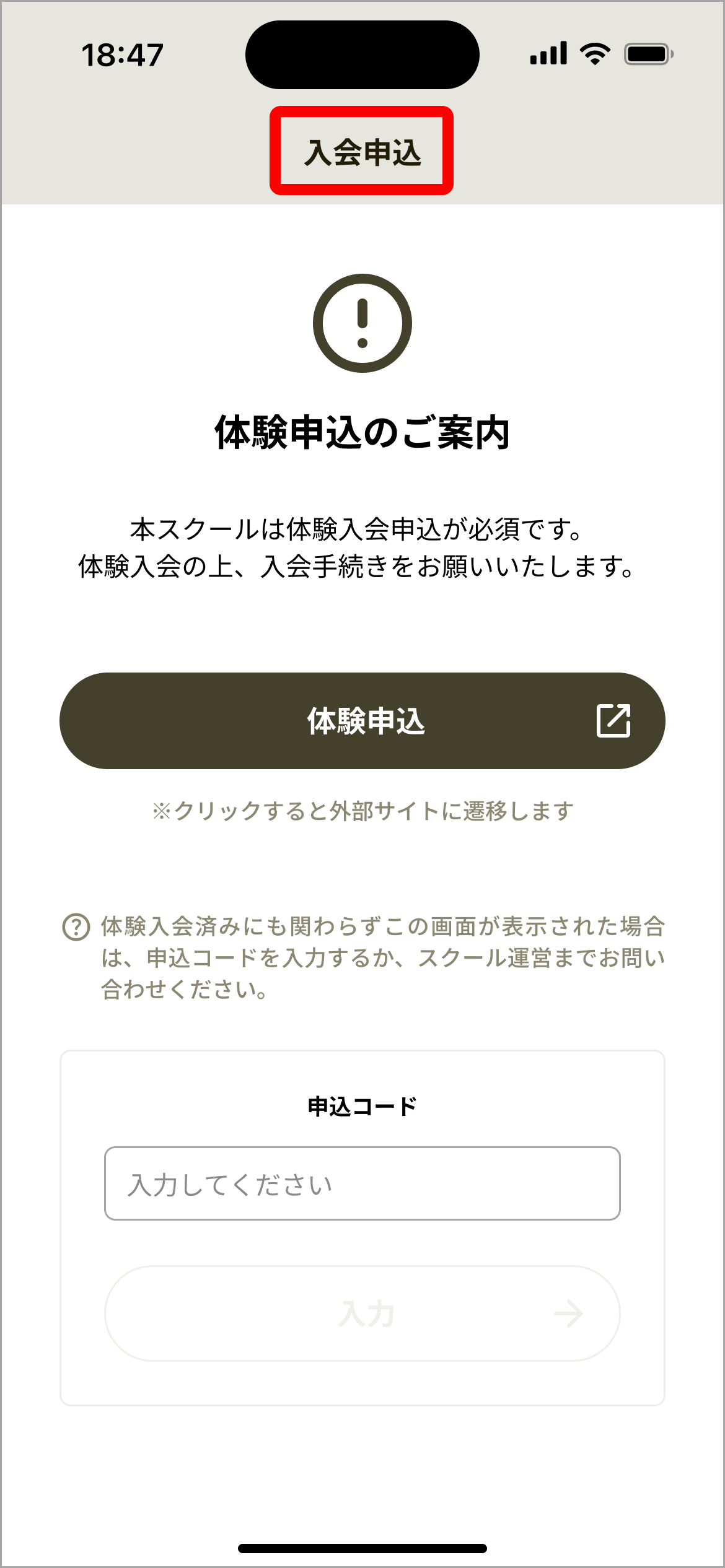The width and height of the screenshot is (725, 1568).
Task: Click the 入会申込 screen title
Action: coord(362,152)
